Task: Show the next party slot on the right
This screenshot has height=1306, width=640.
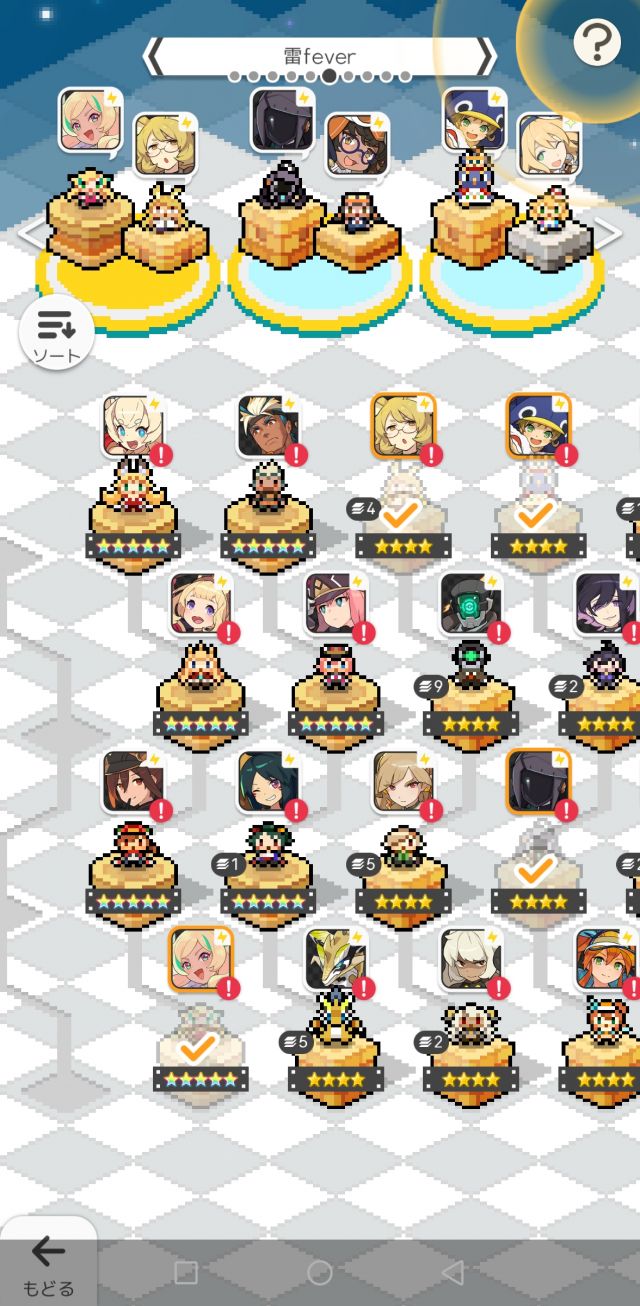Action: click(608, 235)
